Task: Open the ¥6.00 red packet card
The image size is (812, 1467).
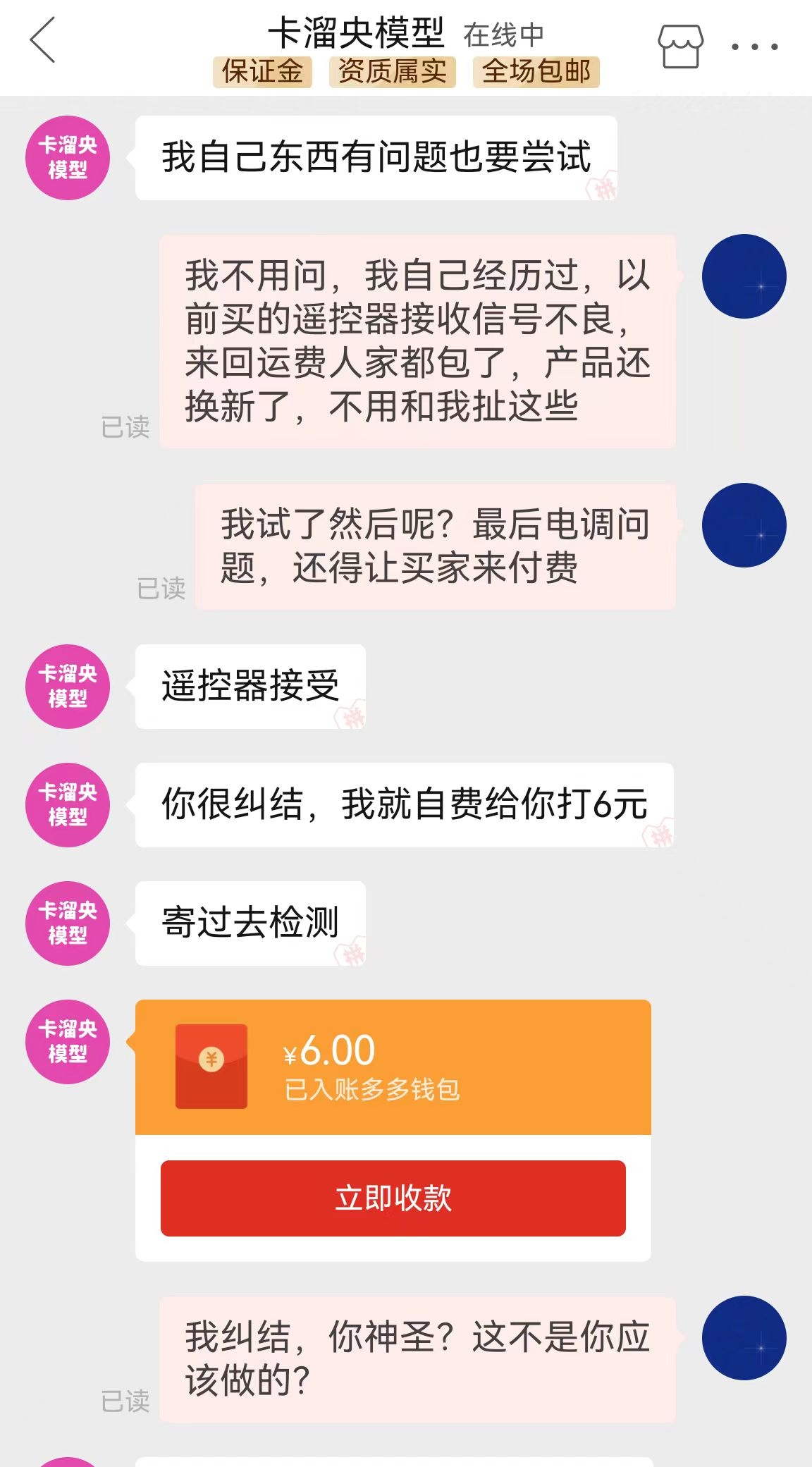Action: 393,1067
